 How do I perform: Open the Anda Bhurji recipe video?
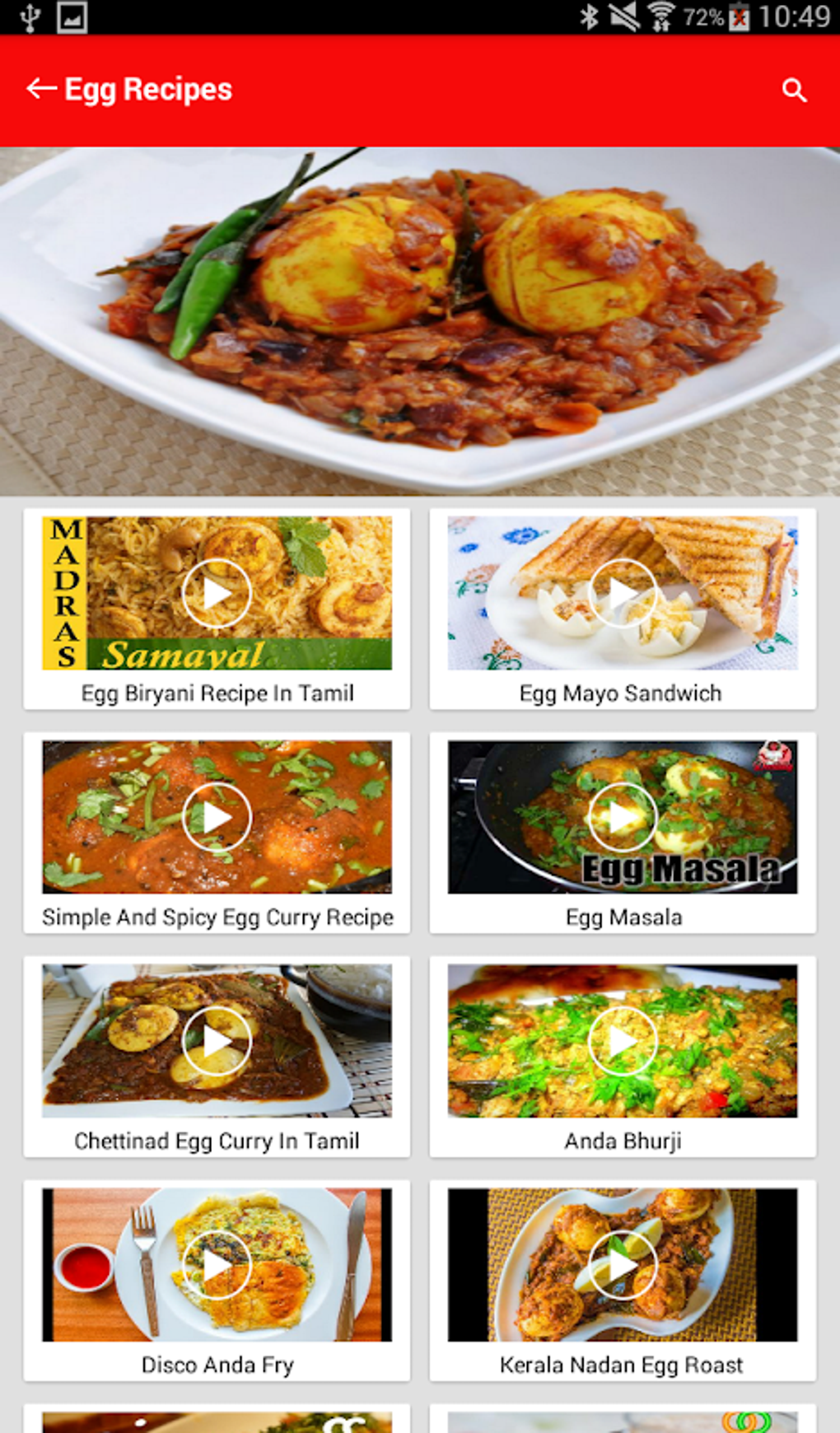[623, 1042]
